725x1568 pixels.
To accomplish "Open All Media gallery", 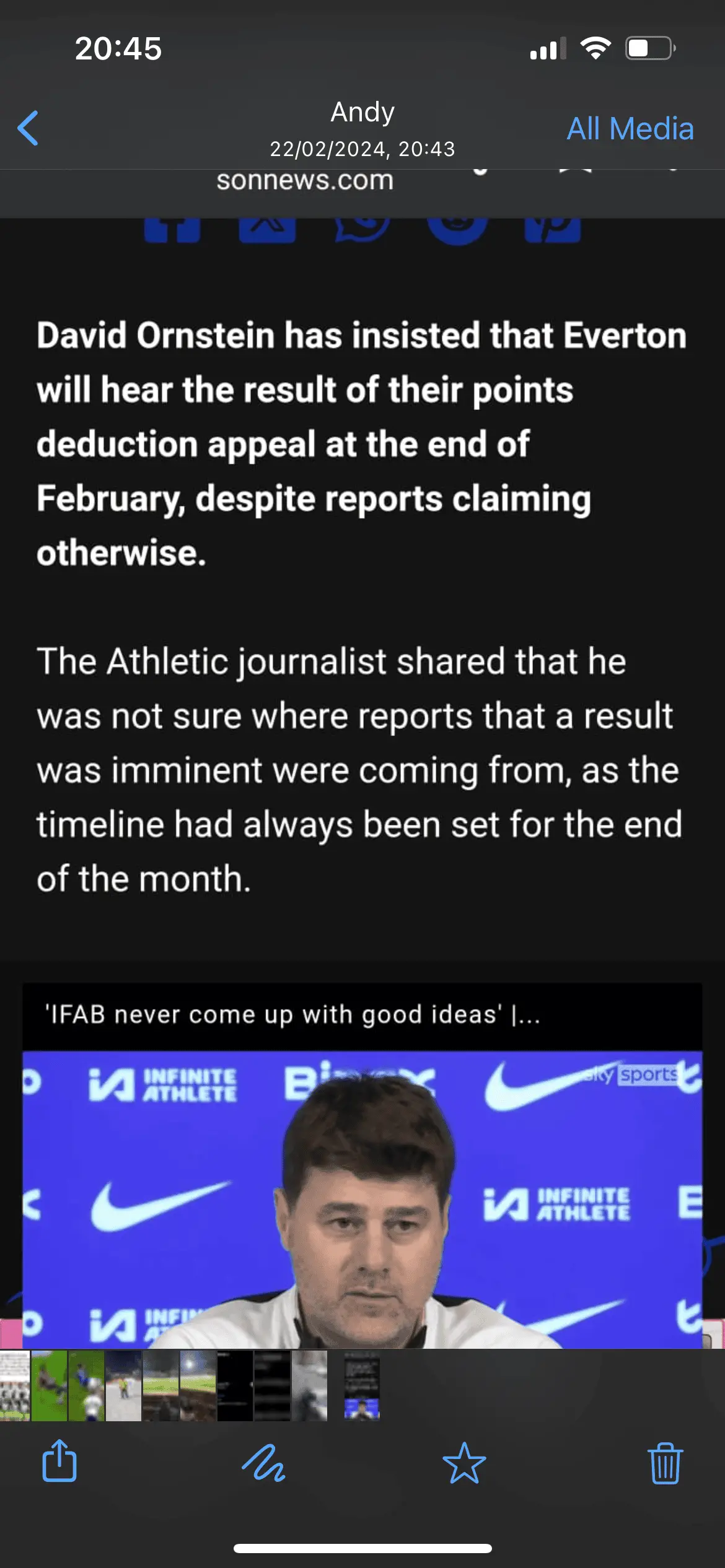I will coord(630,129).
